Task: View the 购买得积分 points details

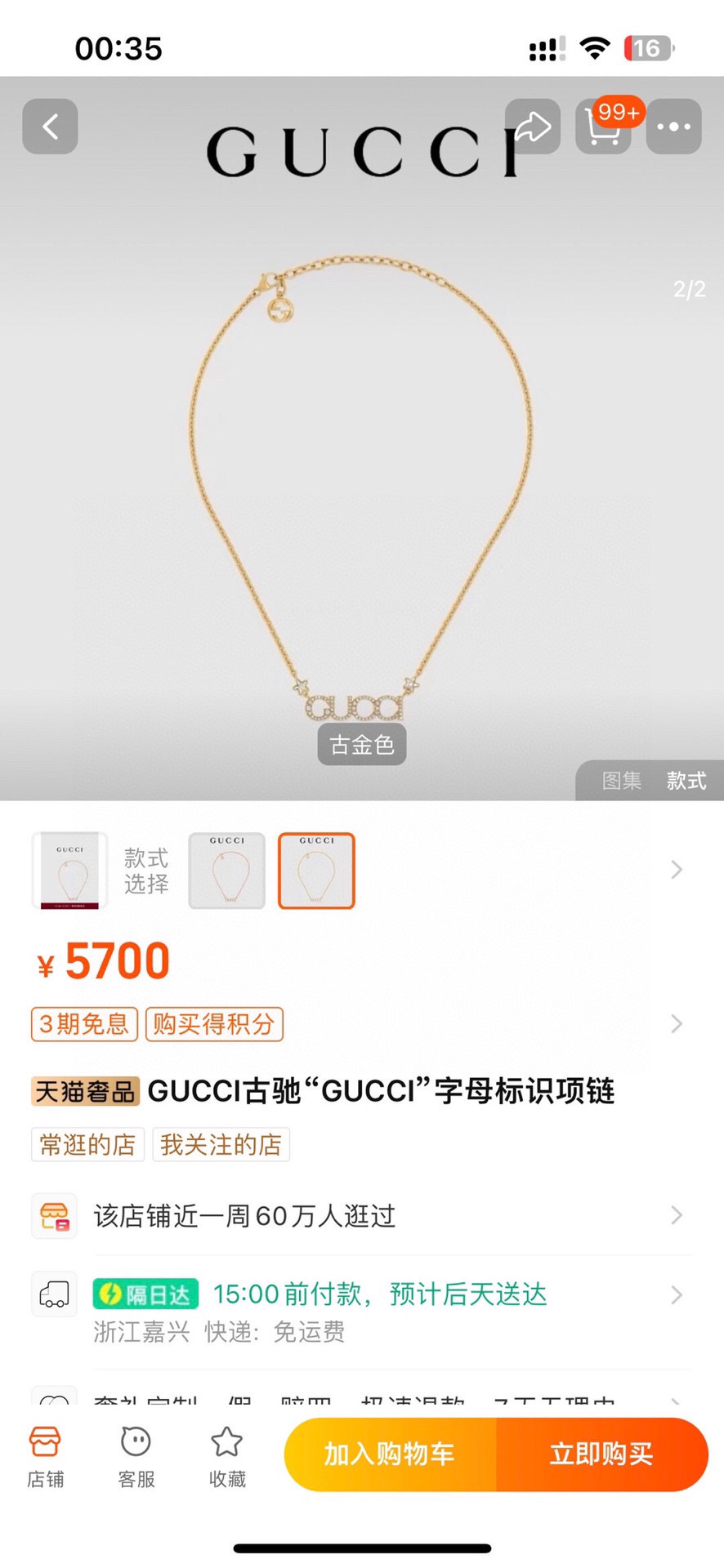Action: 214,1024
